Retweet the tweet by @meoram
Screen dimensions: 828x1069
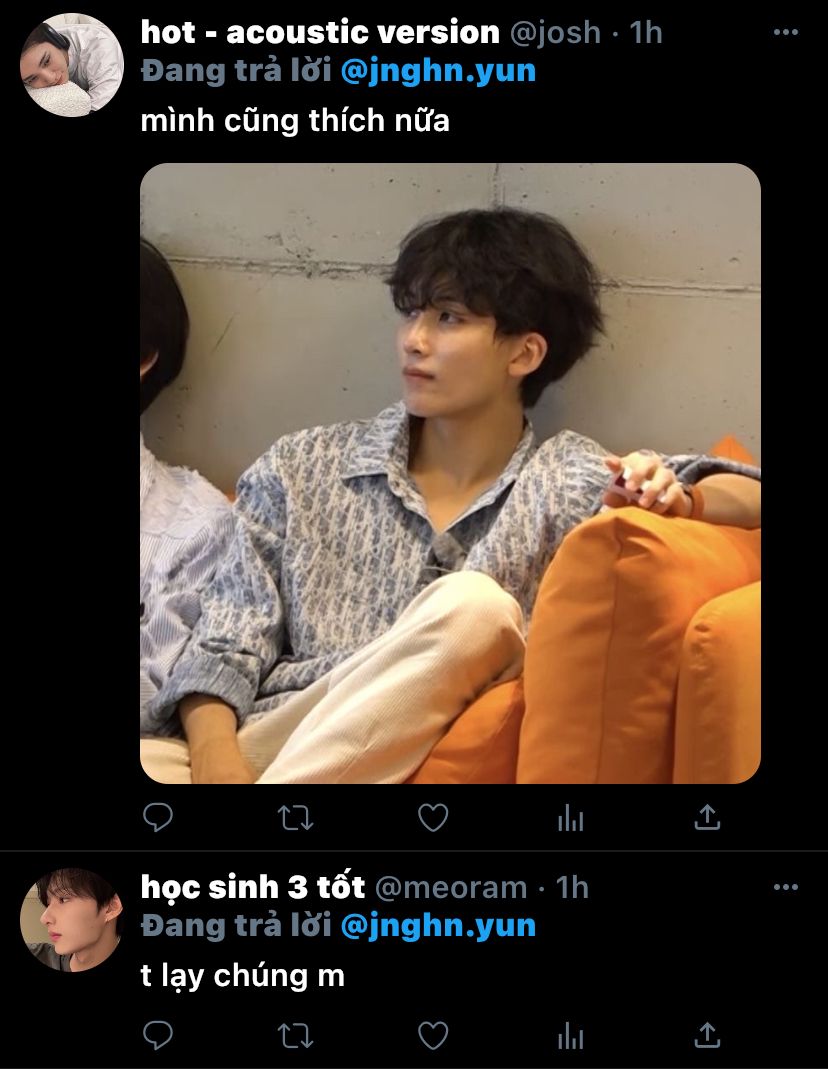coord(295,1034)
